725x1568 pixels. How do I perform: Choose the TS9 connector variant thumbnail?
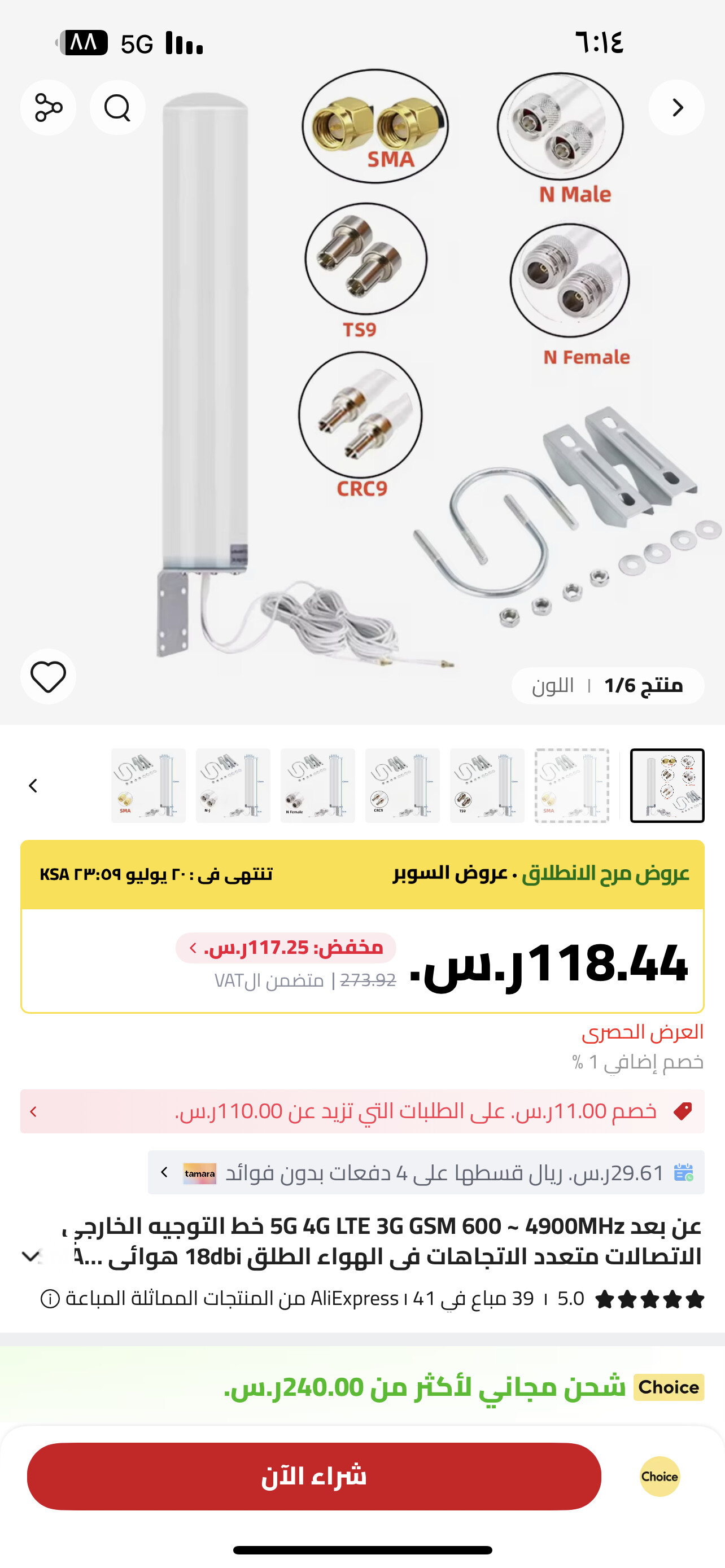click(x=487, y=785)
